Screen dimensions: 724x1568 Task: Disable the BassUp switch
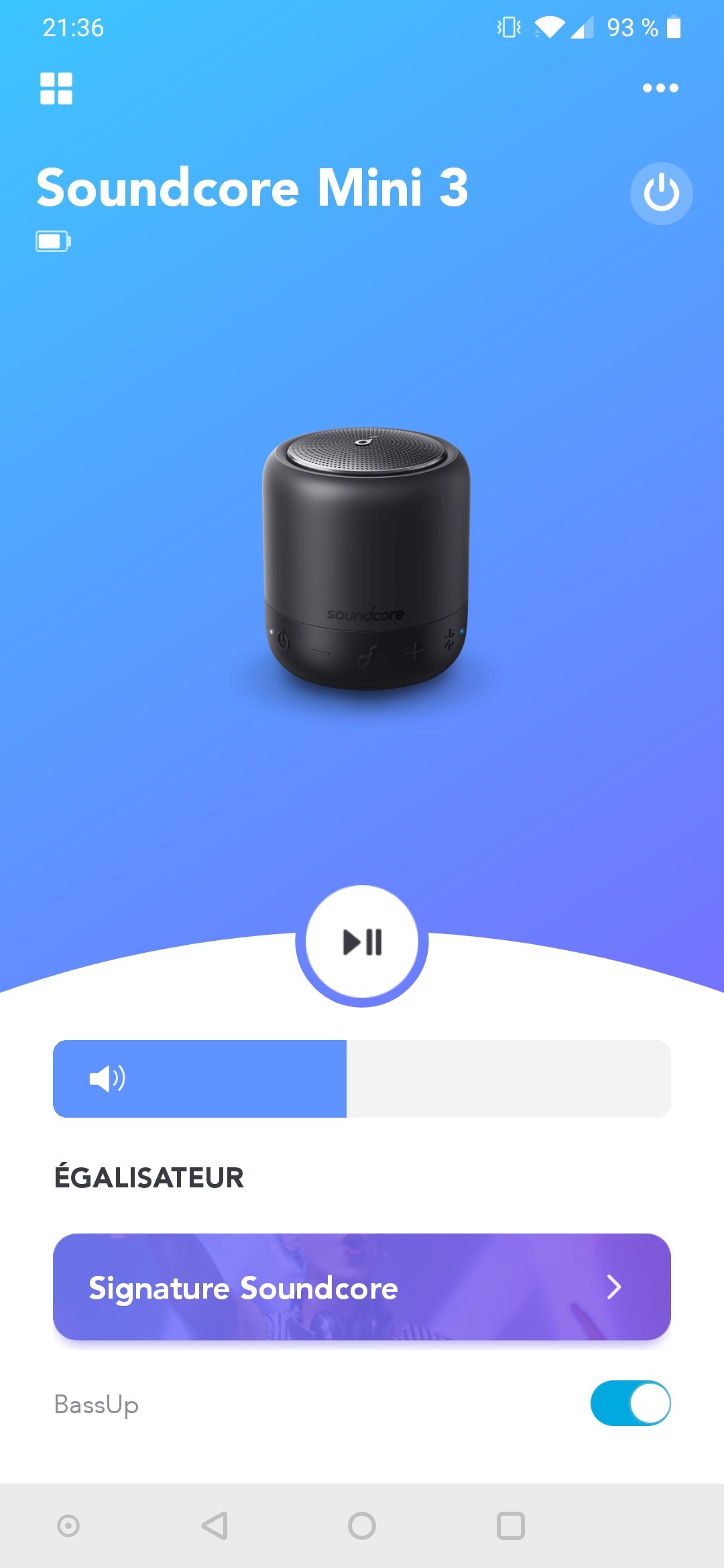630,1403
